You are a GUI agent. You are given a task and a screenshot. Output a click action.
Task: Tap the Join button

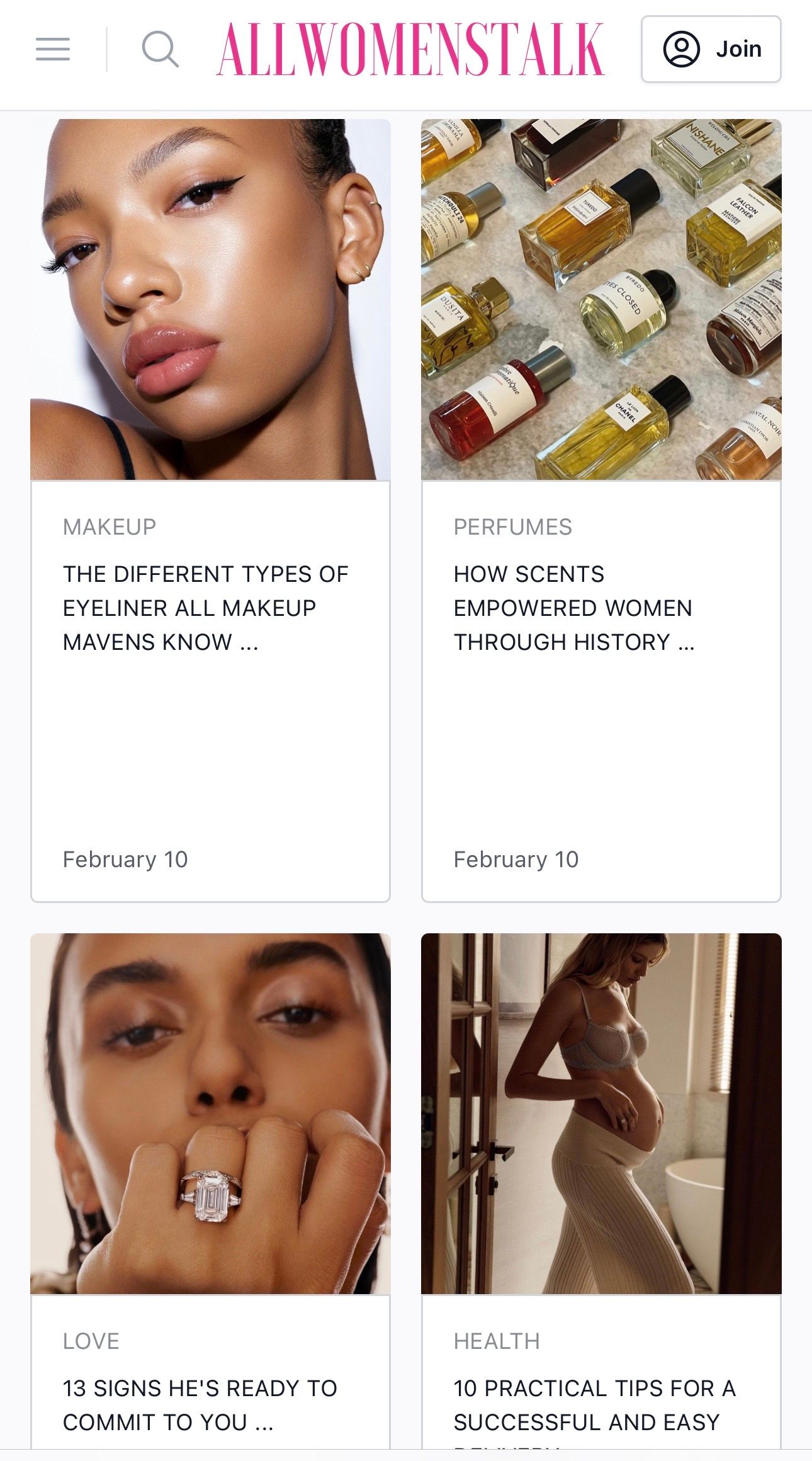[711, 49]
